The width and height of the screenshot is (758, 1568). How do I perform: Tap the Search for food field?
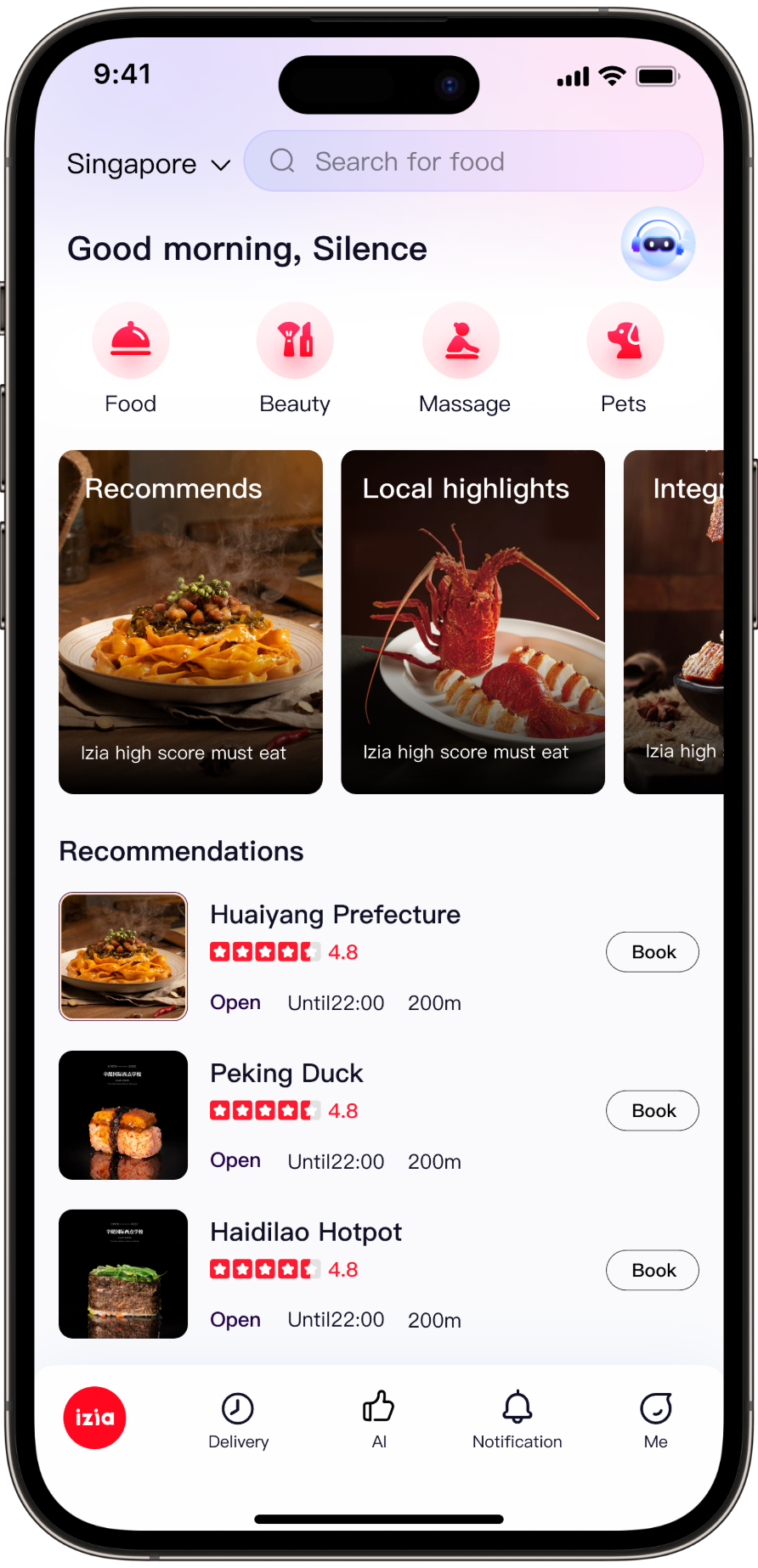click(x=472, y=161)
